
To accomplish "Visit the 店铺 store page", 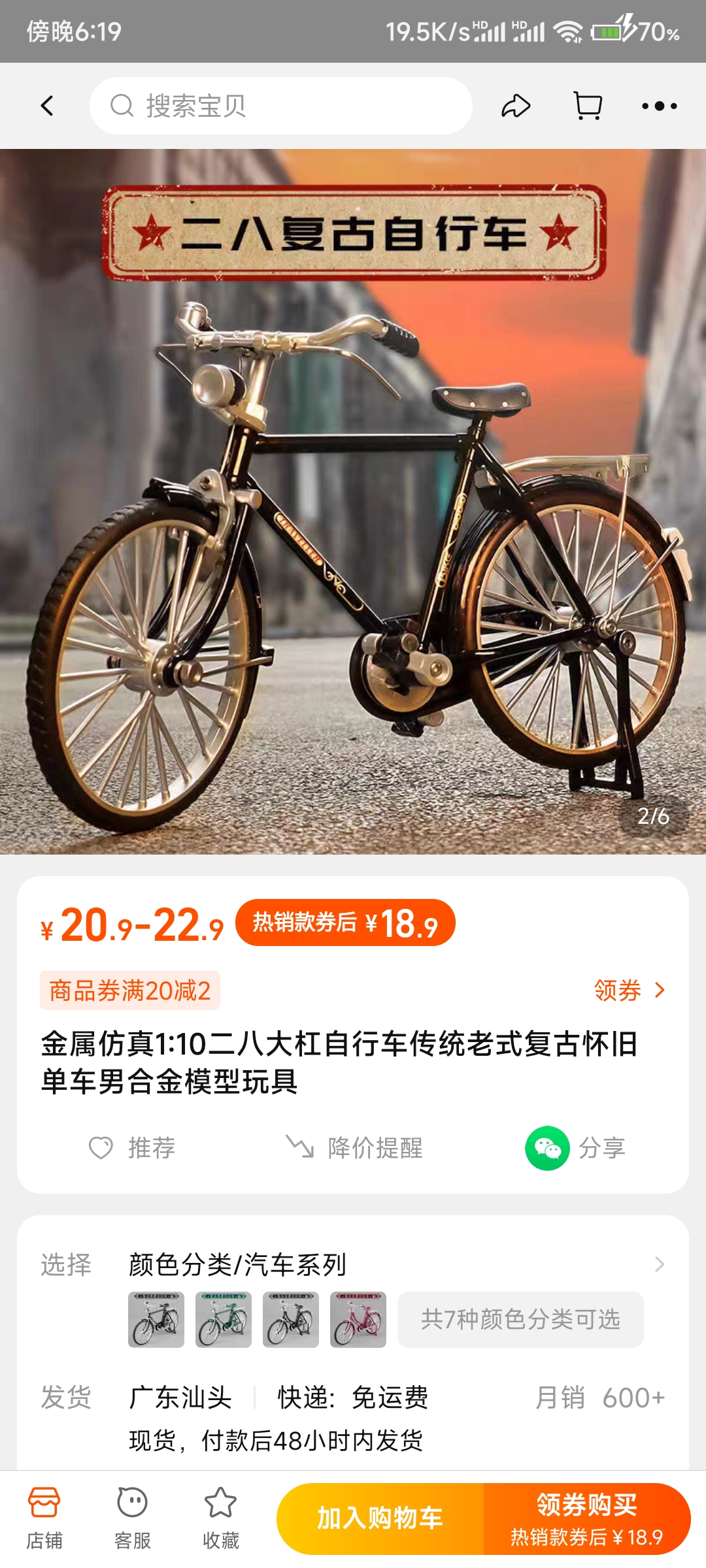I will click(44, 1518).
